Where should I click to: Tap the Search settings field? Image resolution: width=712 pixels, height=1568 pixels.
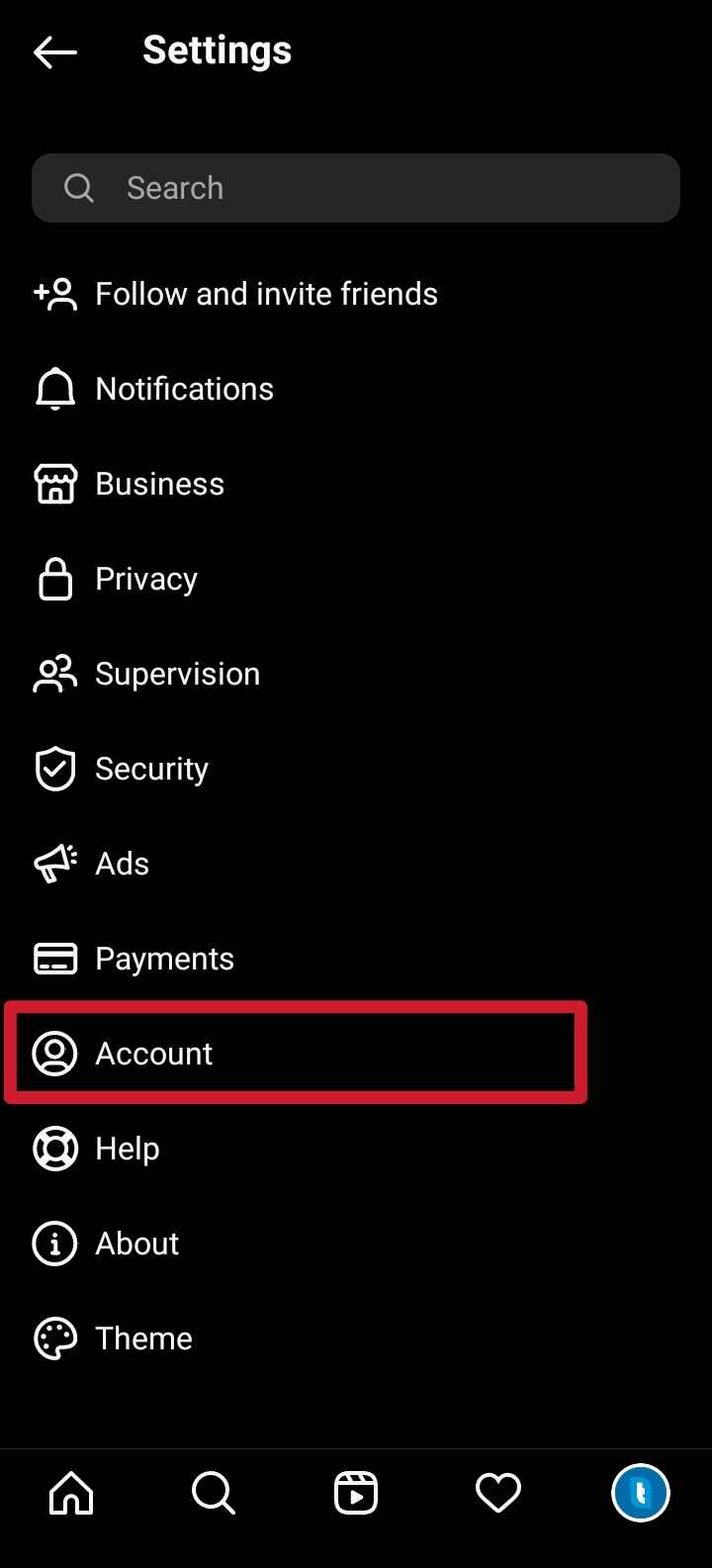pos(356,188)
